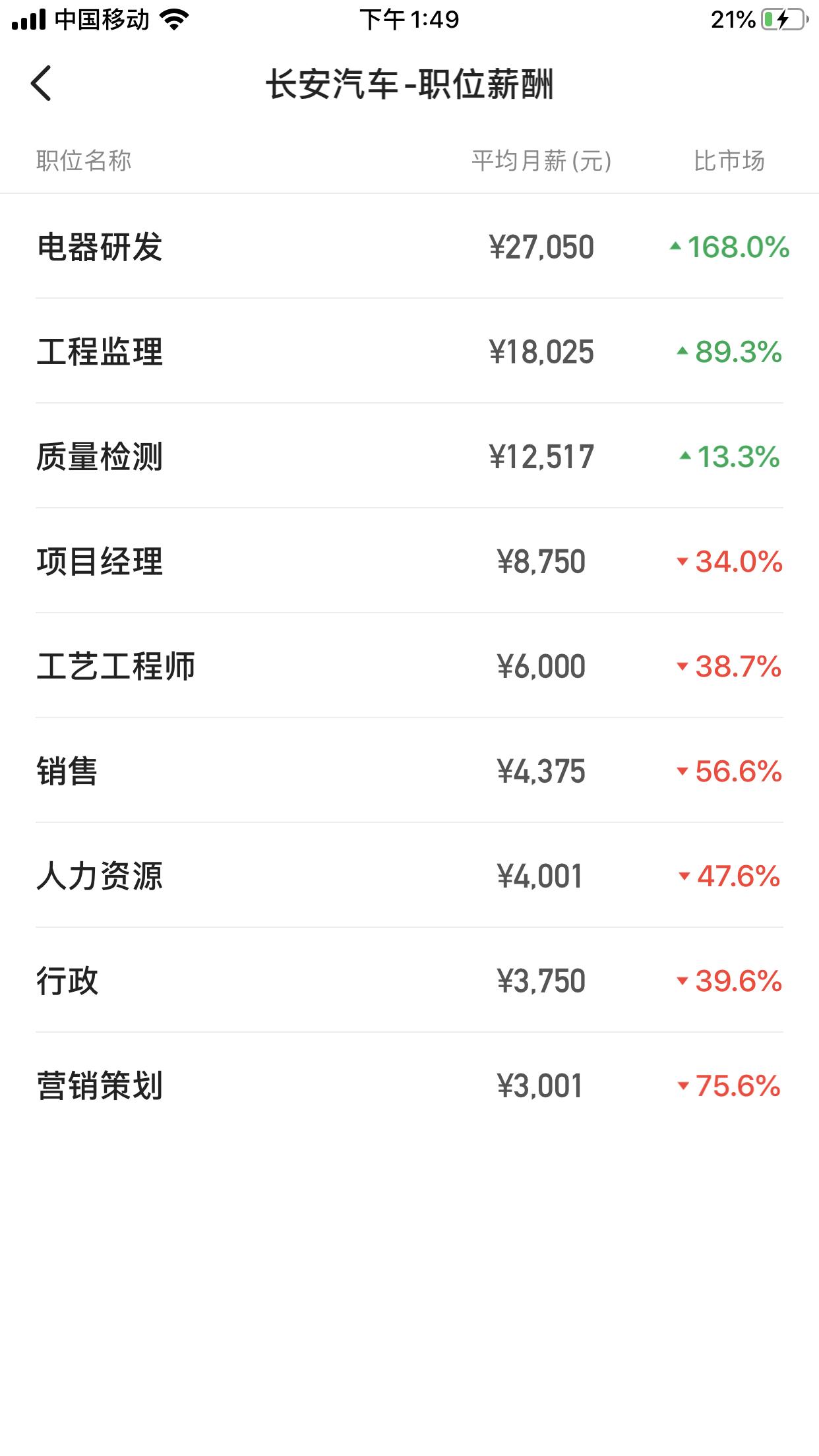This screenshot has width=819, height=1456.
Task: Click the red down arrow beside 营销策划
Action: [683, 1085]
